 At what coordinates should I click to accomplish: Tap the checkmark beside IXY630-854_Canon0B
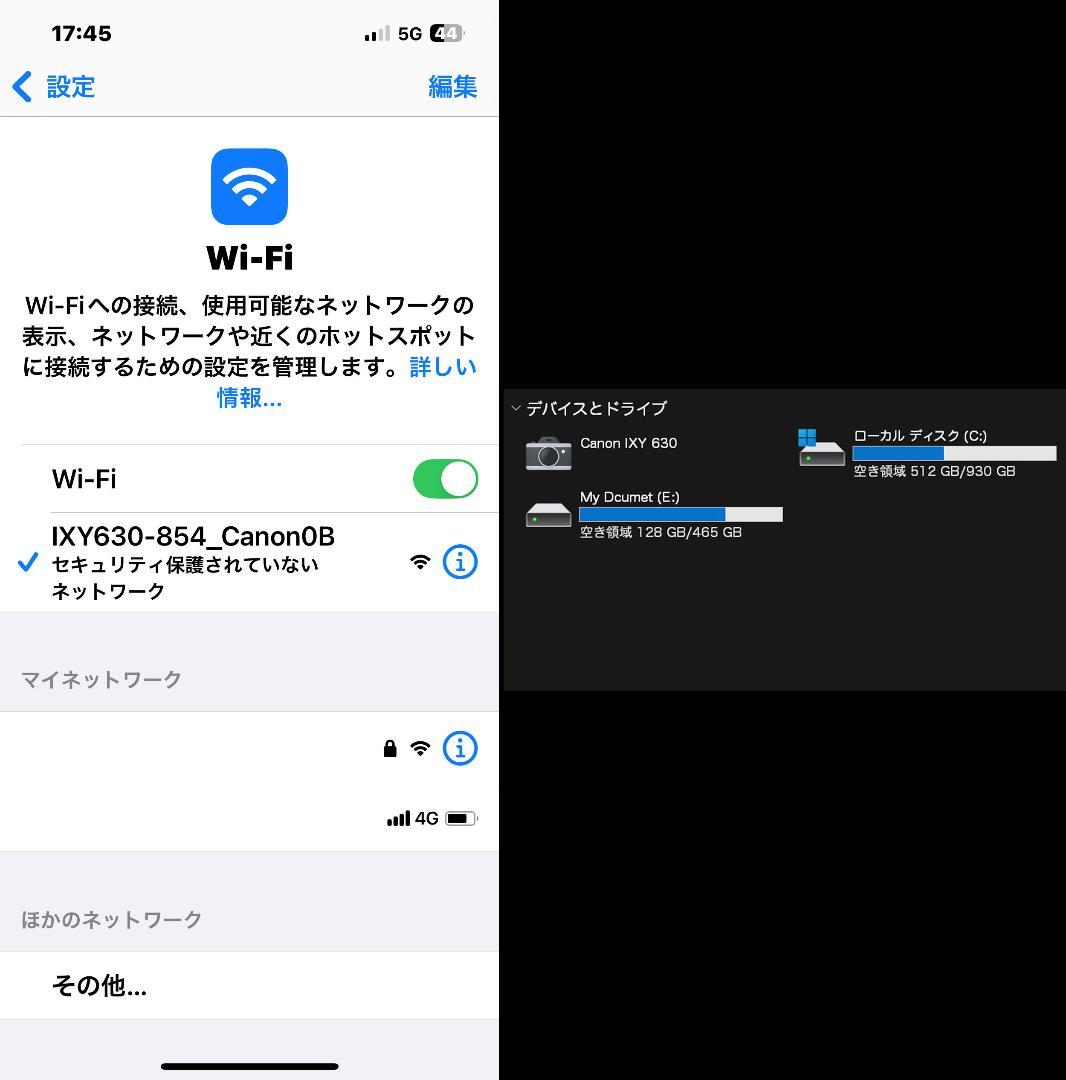[x=26, y=562]
